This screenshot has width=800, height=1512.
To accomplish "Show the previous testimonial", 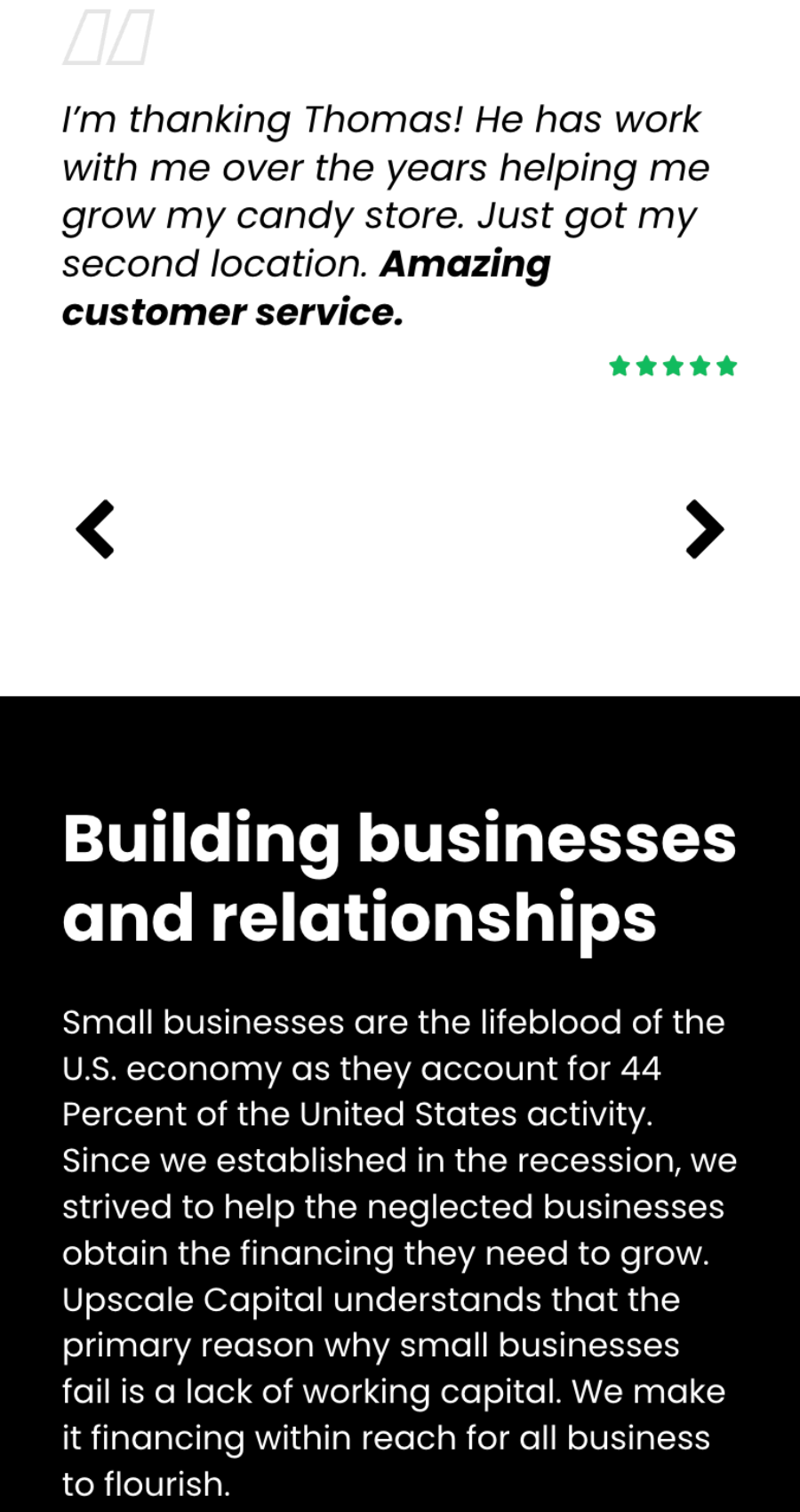I will tap(95, 529).
